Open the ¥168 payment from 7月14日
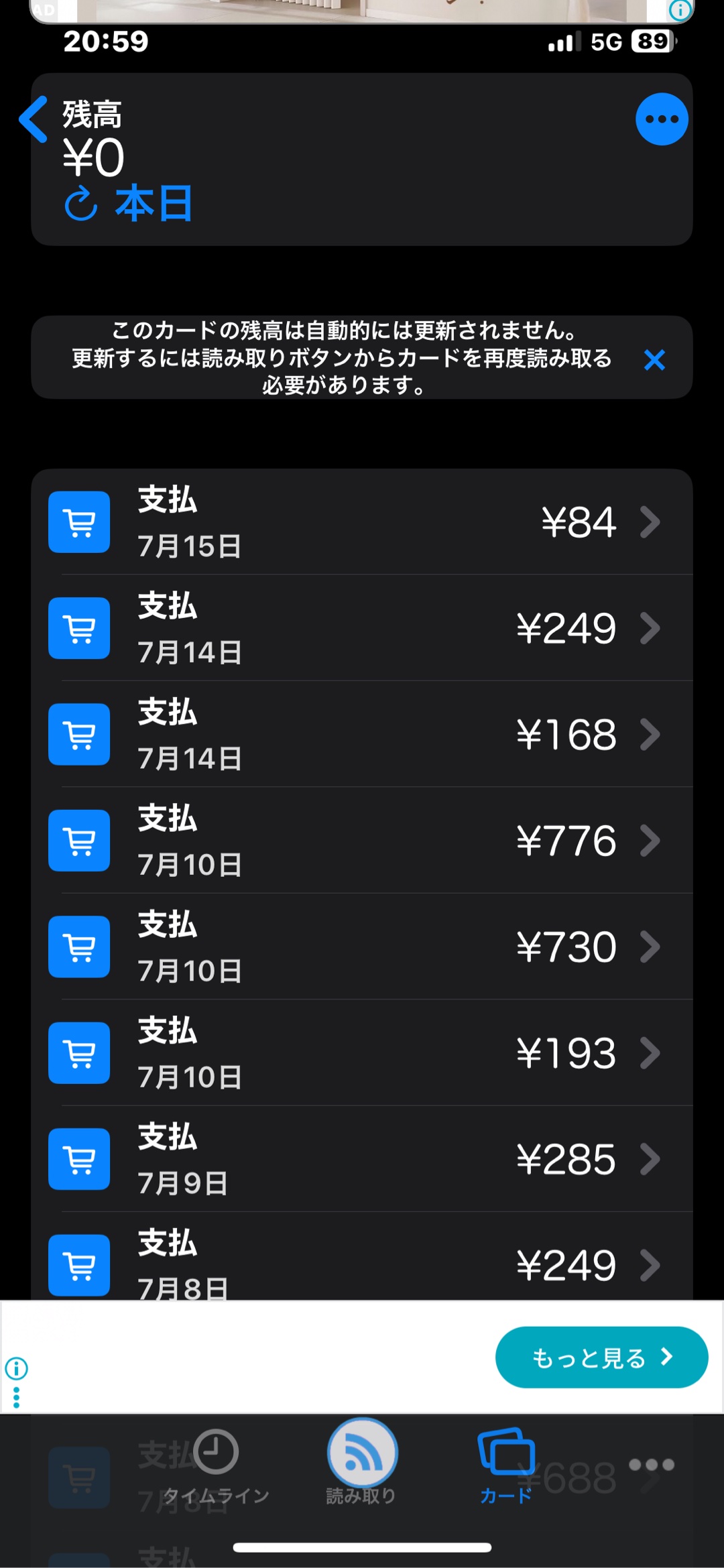 pos(362,734)
